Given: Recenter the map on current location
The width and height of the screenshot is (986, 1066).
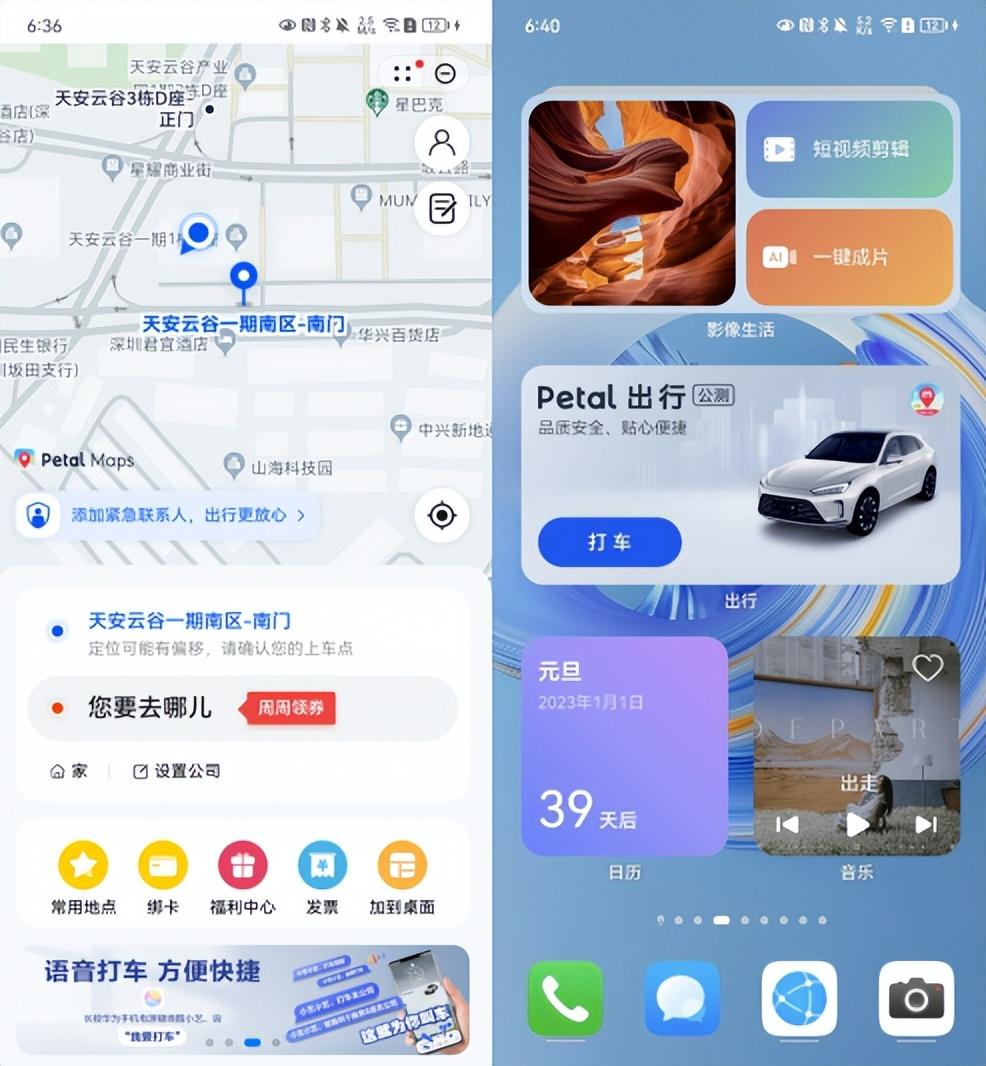Looking at the screenshot, I should (441, 516).
